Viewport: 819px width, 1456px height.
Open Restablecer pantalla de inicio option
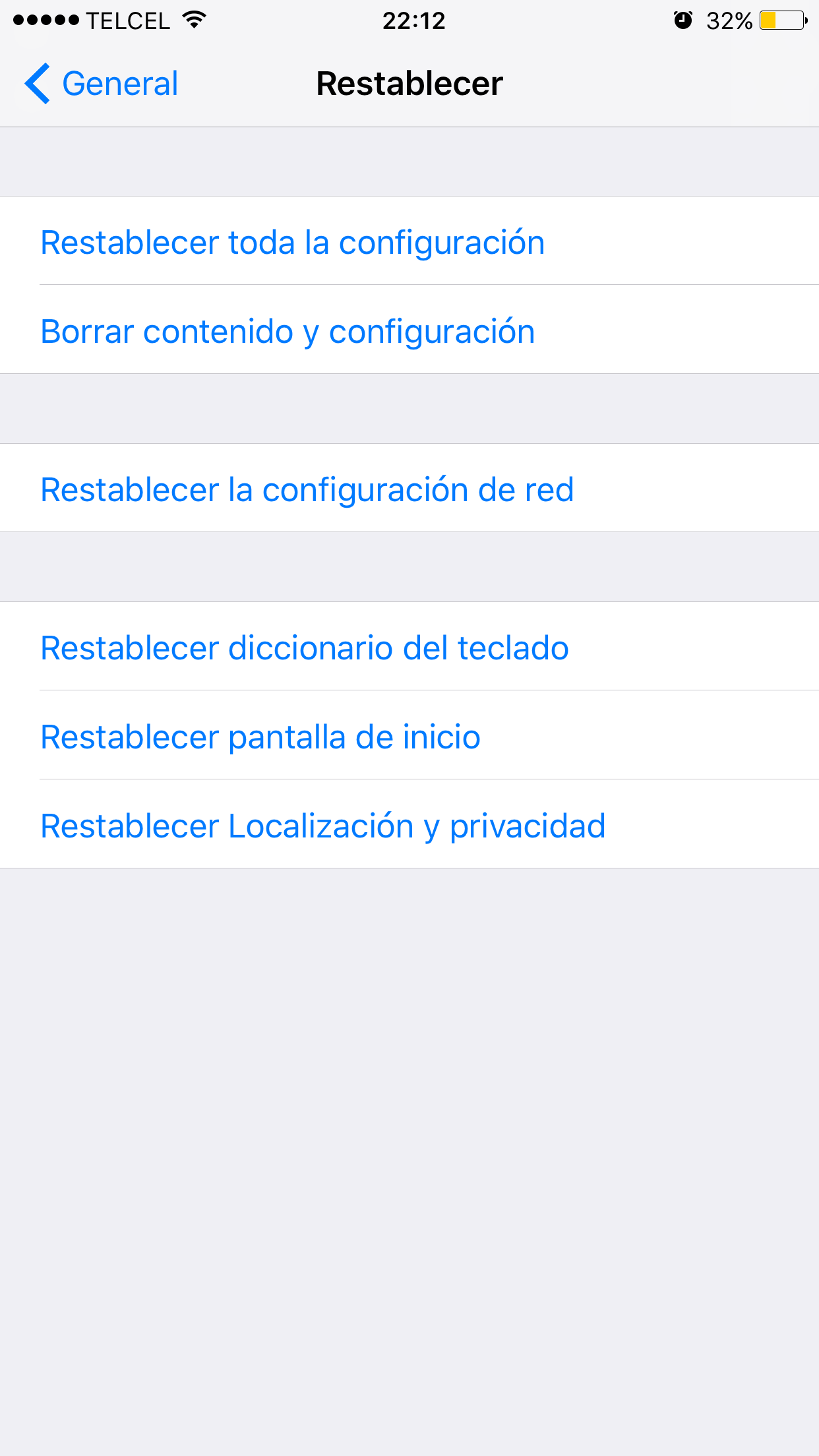pyautogui.click(x=260, y=737)
